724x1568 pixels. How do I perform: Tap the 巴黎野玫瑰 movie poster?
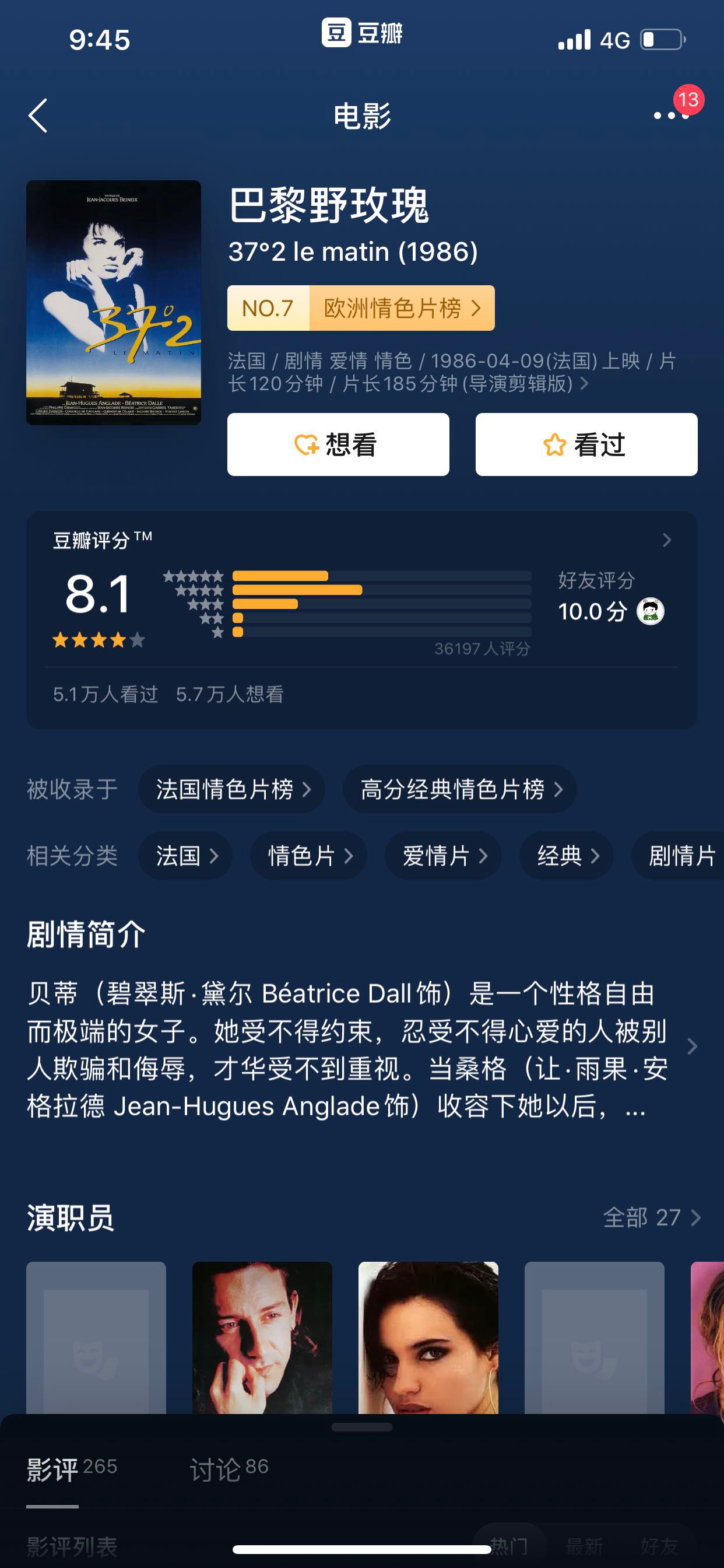114,303
